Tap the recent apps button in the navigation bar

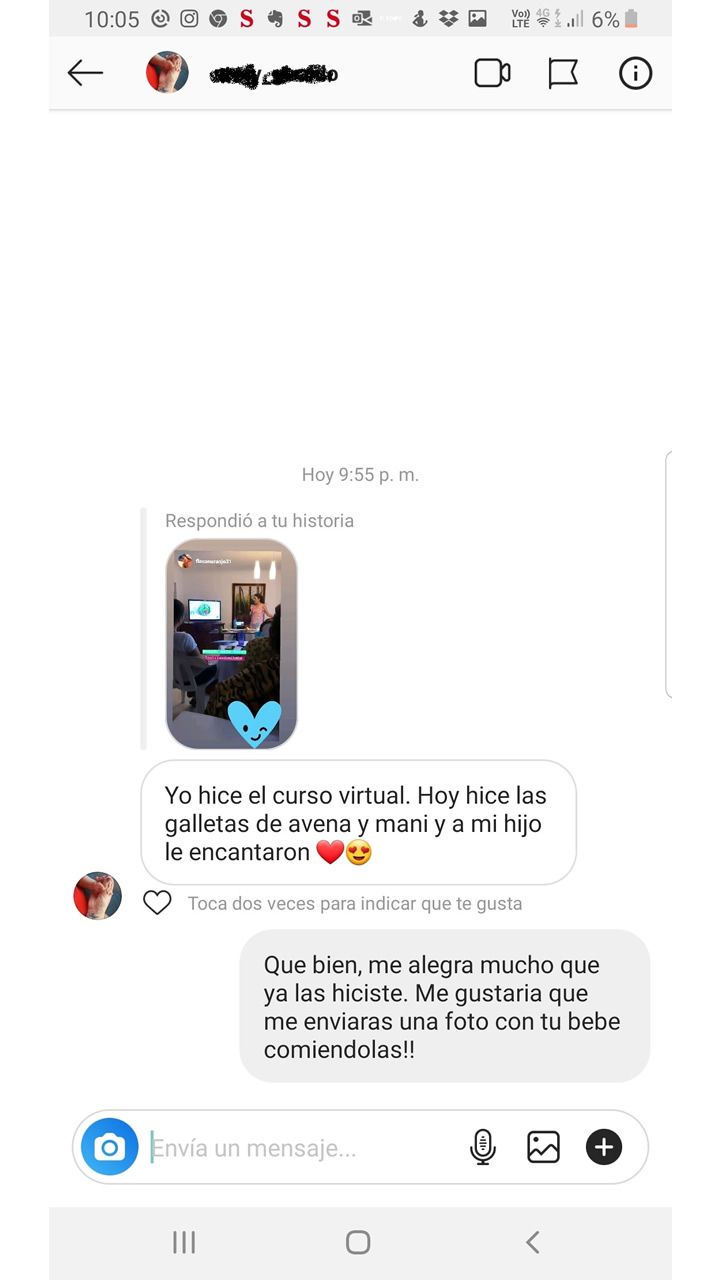tap(183, 1242)
